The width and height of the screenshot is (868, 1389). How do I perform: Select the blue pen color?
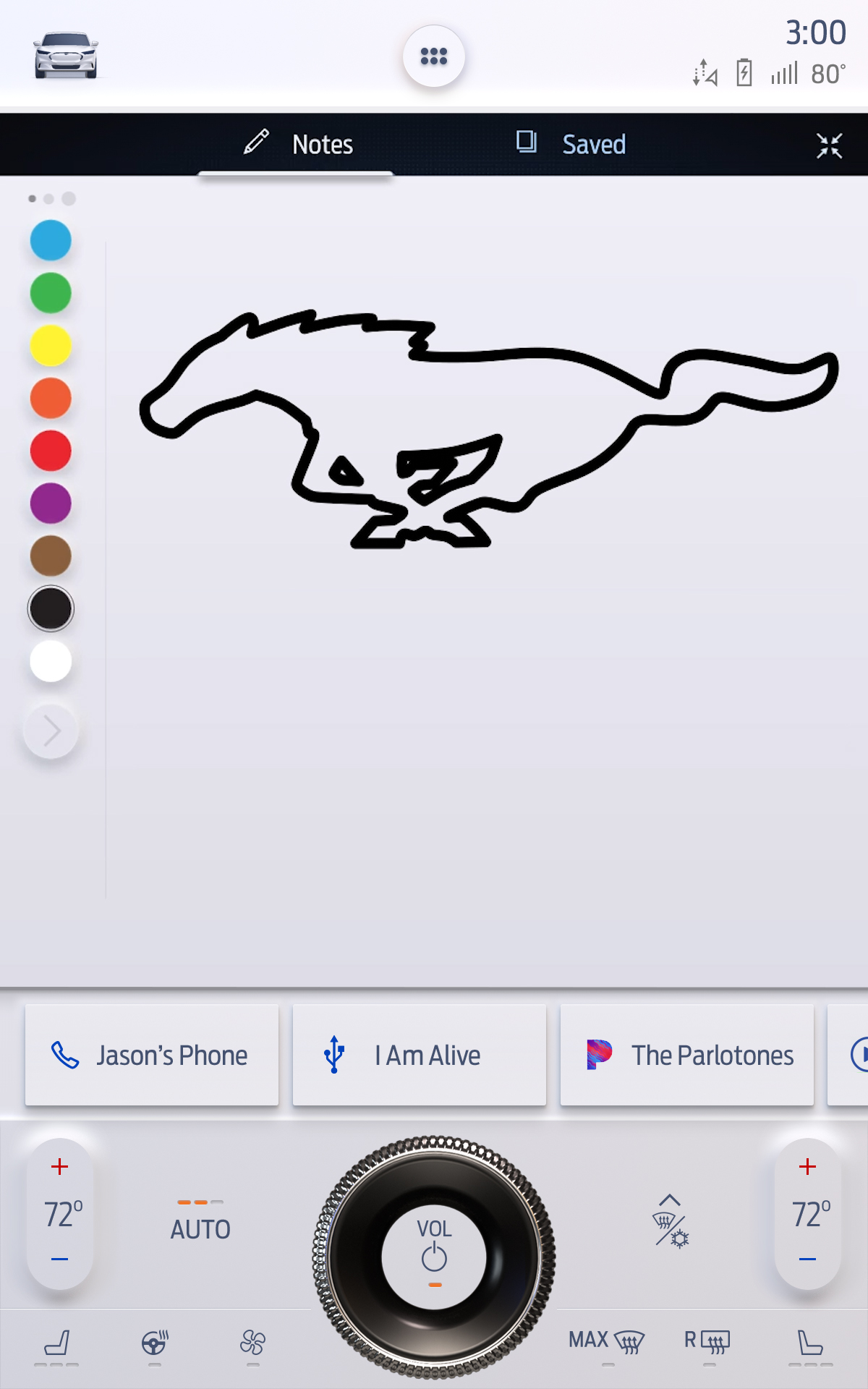51,240
